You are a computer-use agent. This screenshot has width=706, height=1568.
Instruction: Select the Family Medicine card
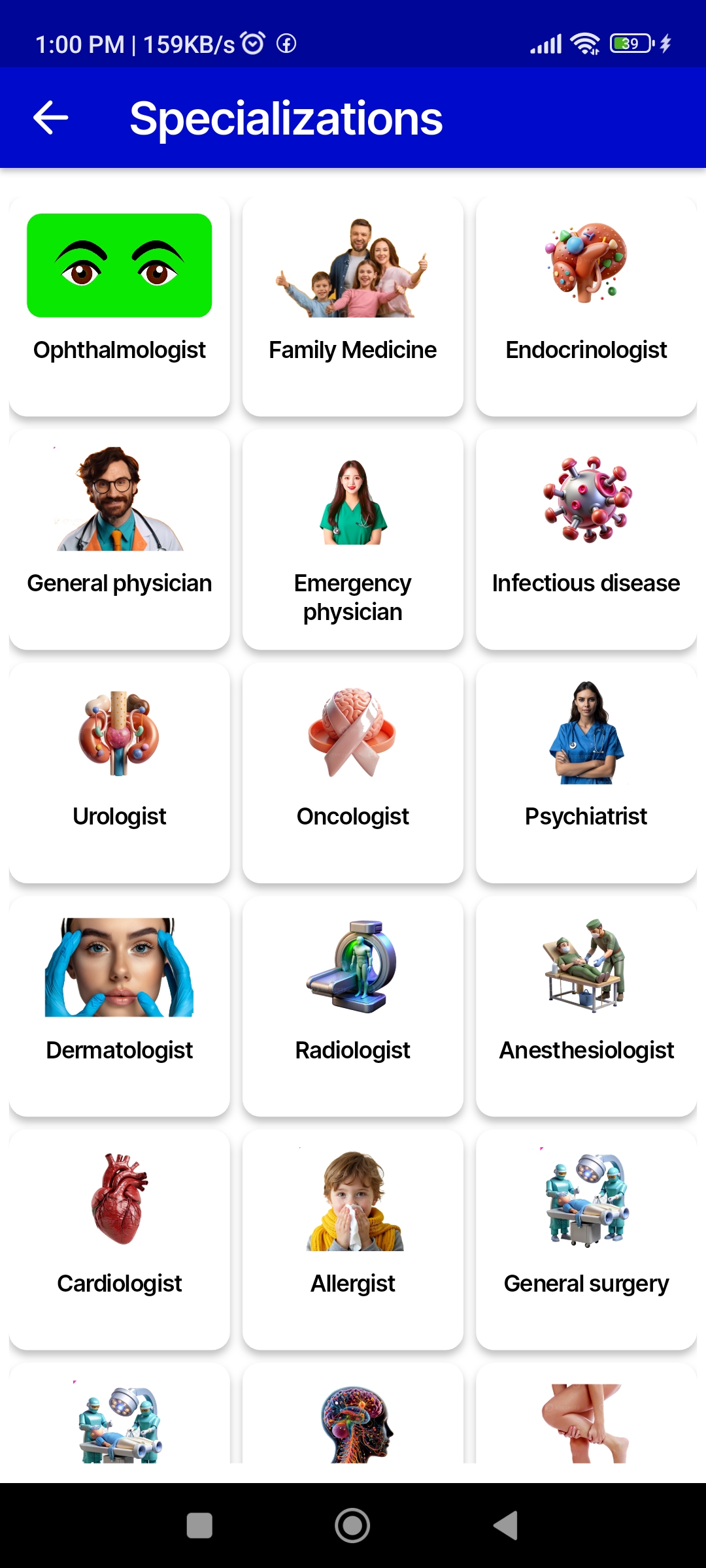(x=353, y=306)
